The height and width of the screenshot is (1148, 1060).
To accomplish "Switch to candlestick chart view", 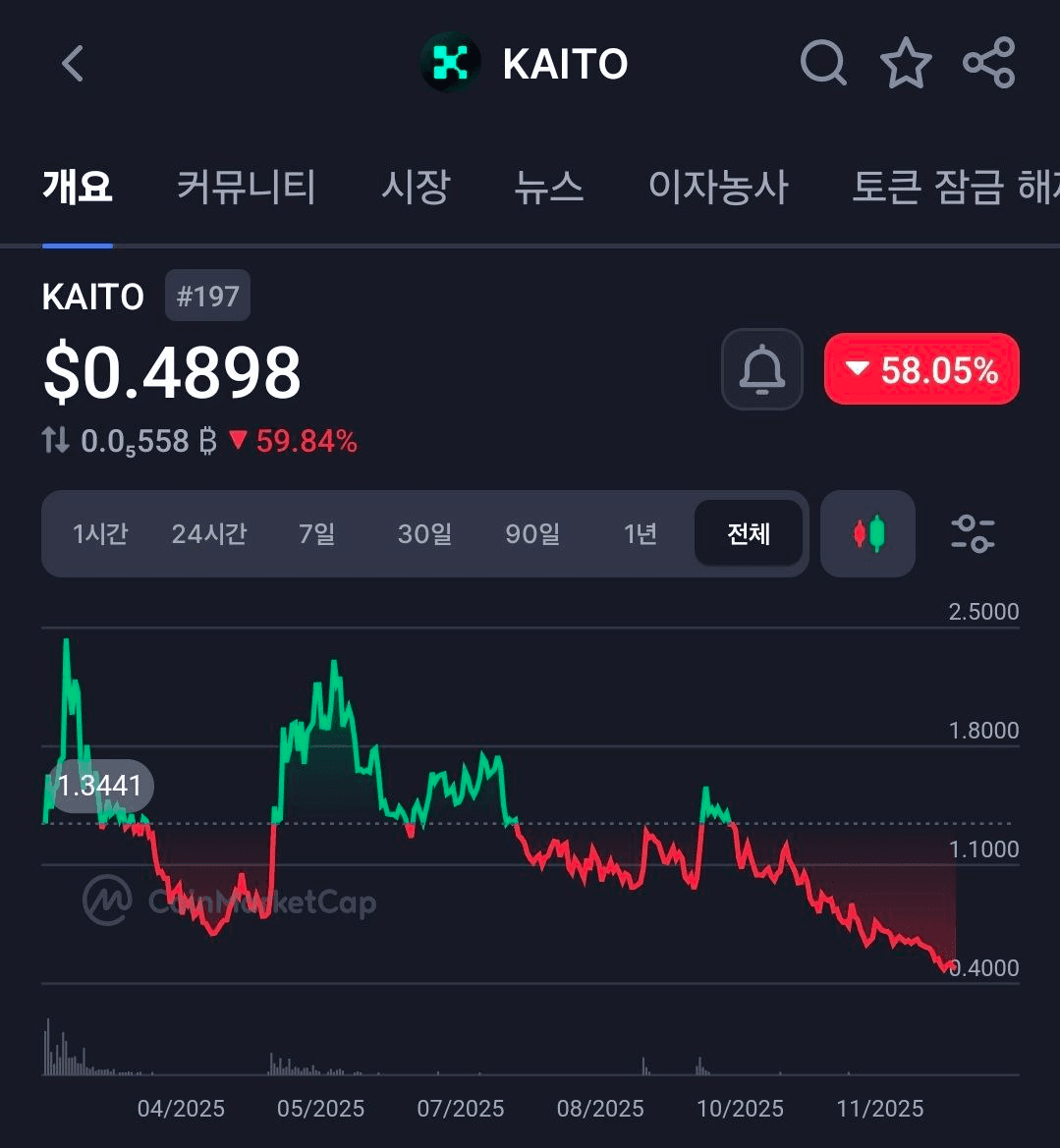I will 868,534.
